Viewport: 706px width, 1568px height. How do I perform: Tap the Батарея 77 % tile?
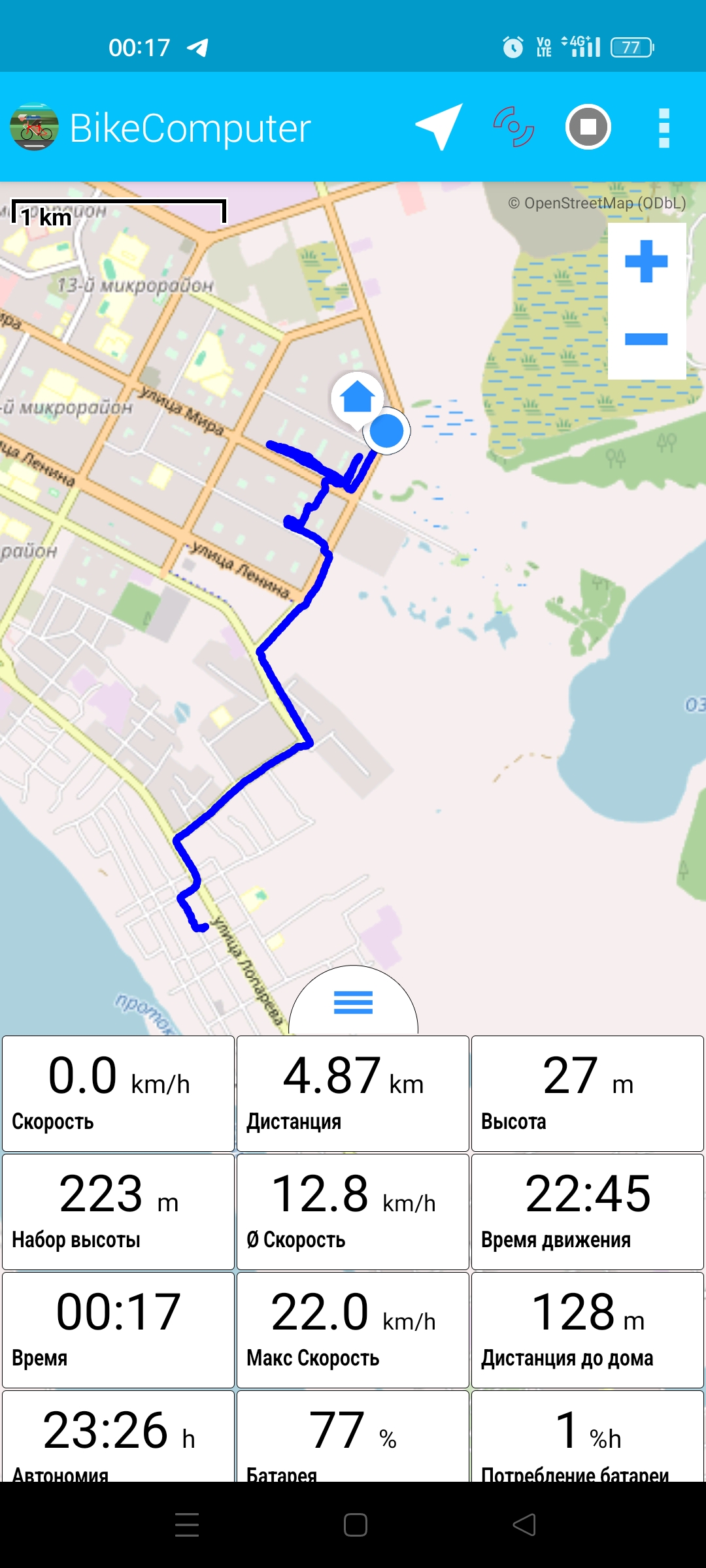click(x=353, y=1436)
